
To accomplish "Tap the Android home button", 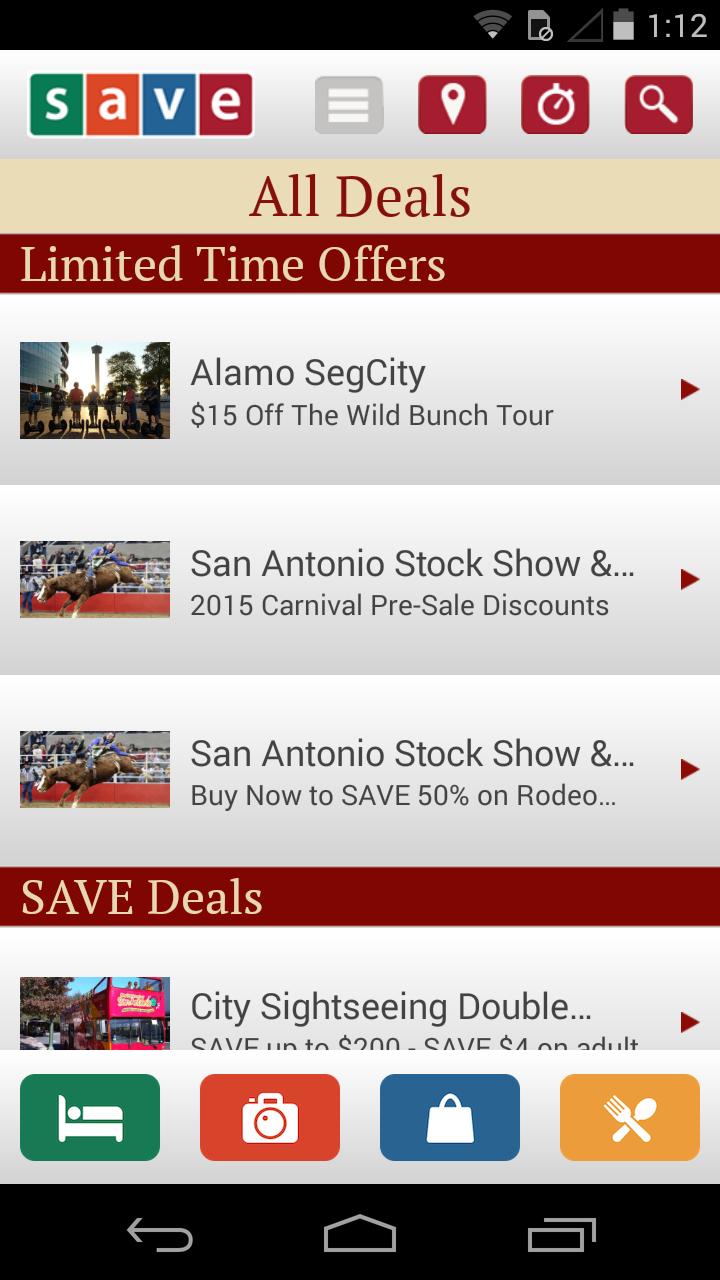I will 360,1236.
